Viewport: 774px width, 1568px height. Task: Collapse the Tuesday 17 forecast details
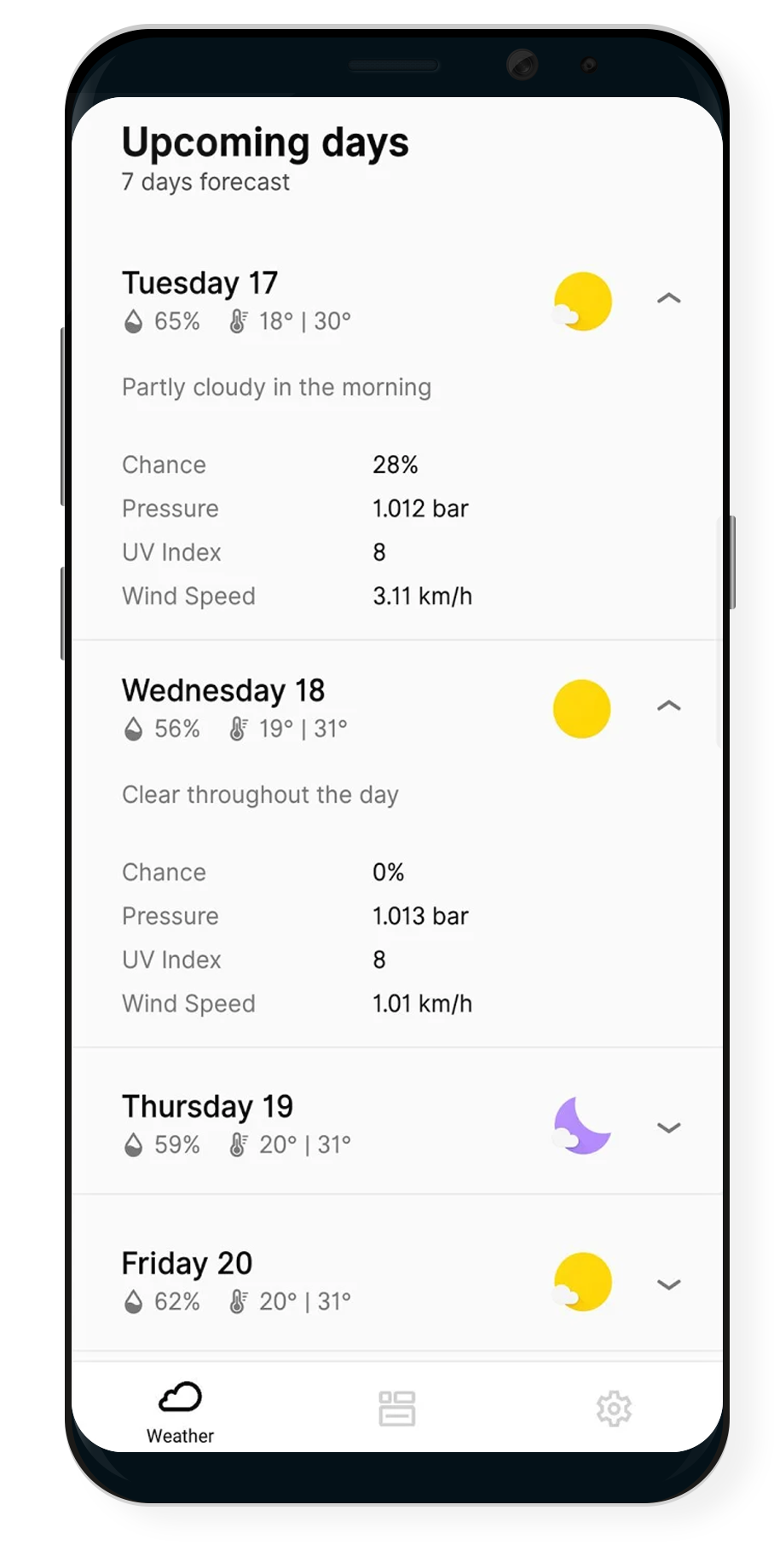coord(669,298)
